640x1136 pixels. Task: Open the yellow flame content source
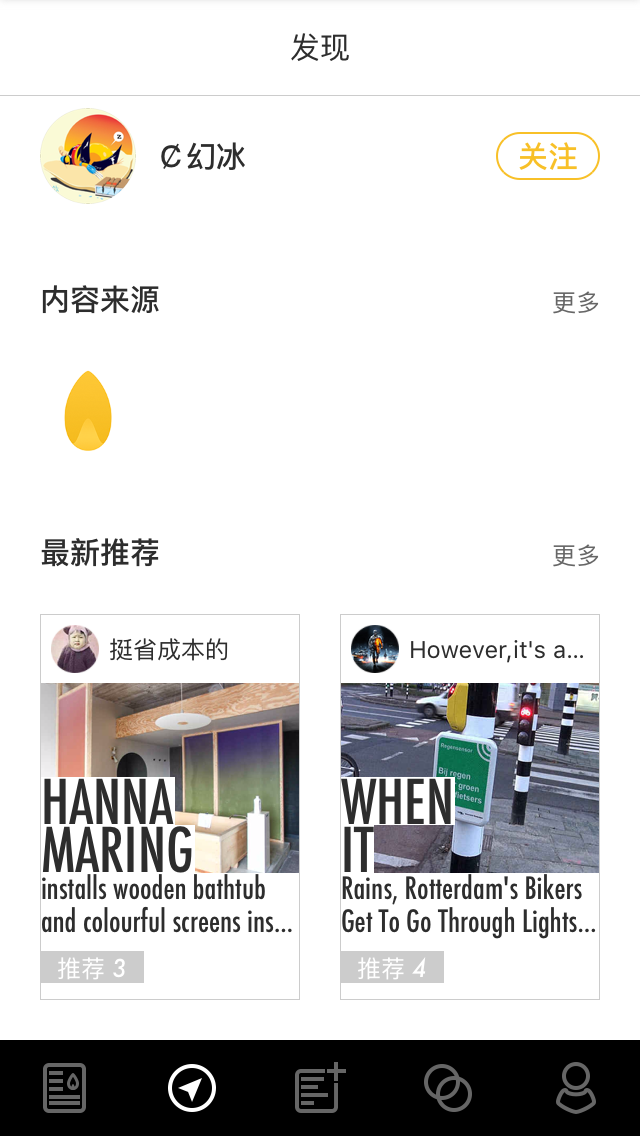88,411
